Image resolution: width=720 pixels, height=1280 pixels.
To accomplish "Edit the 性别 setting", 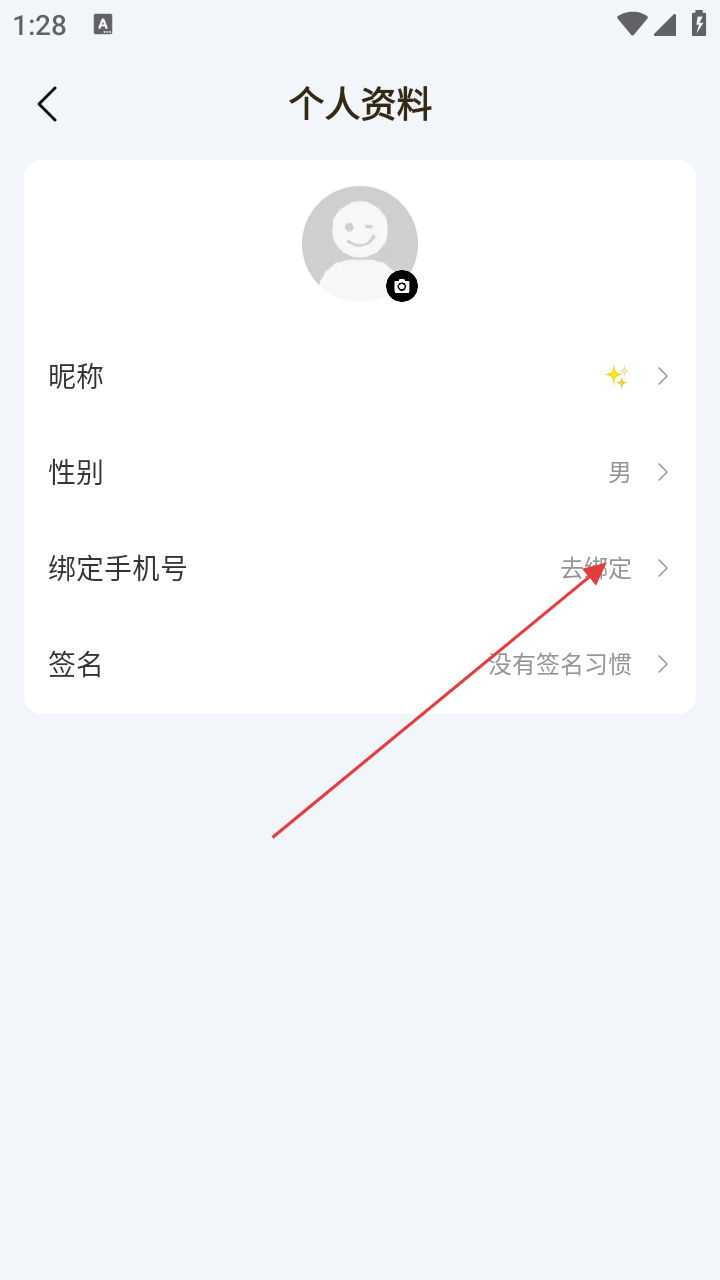I will [360, 472].
